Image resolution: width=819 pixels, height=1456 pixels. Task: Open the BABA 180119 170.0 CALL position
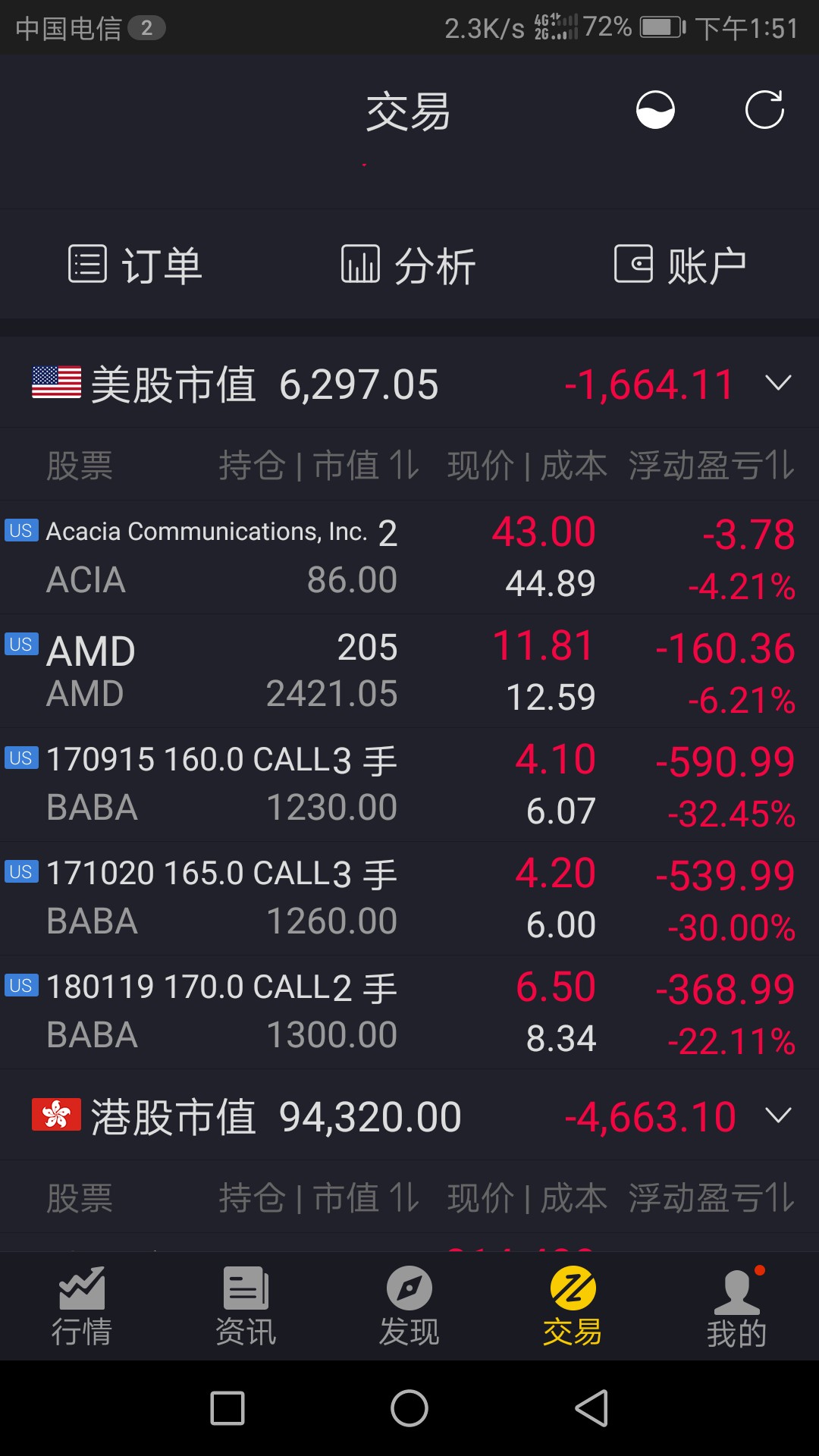click(x=409, y=1012)
